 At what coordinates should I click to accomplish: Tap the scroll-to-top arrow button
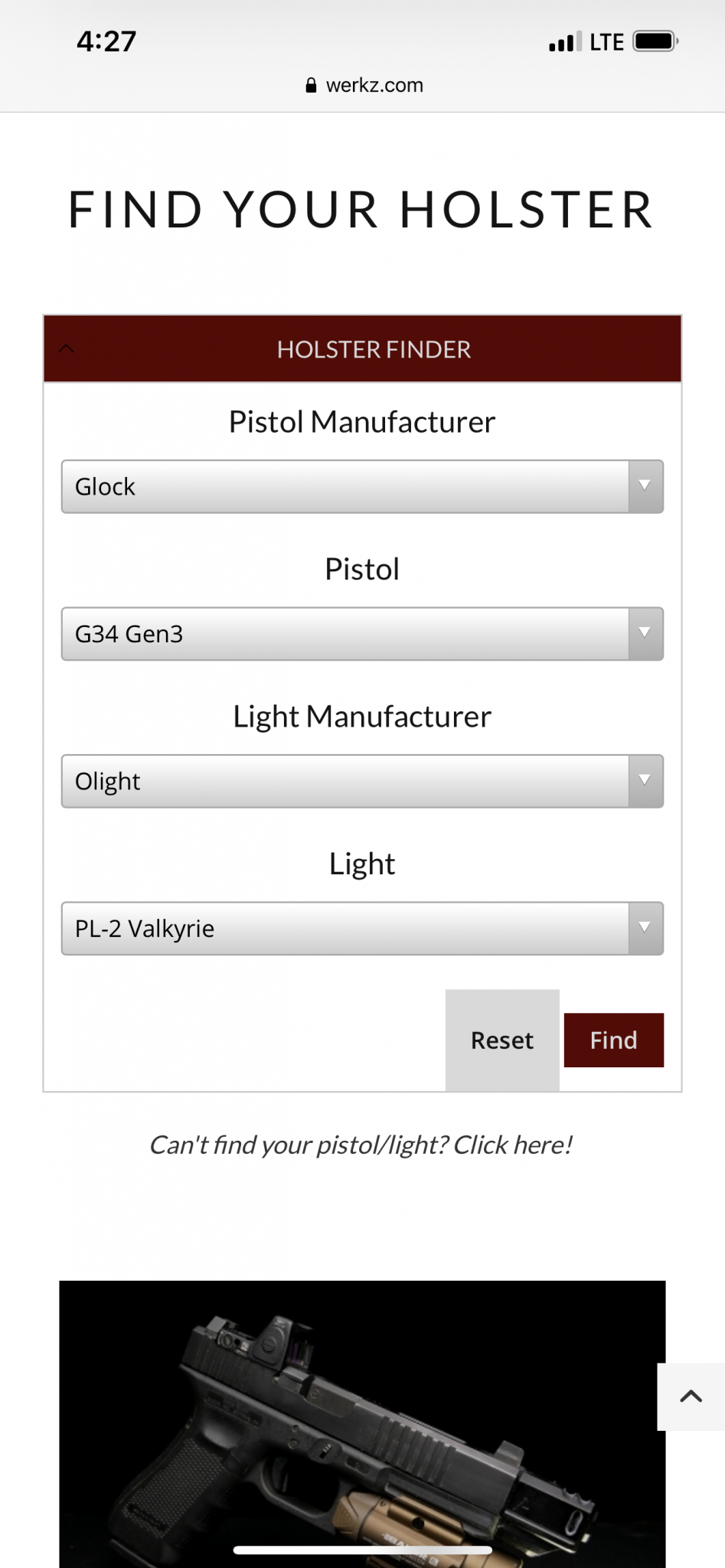691,1396
